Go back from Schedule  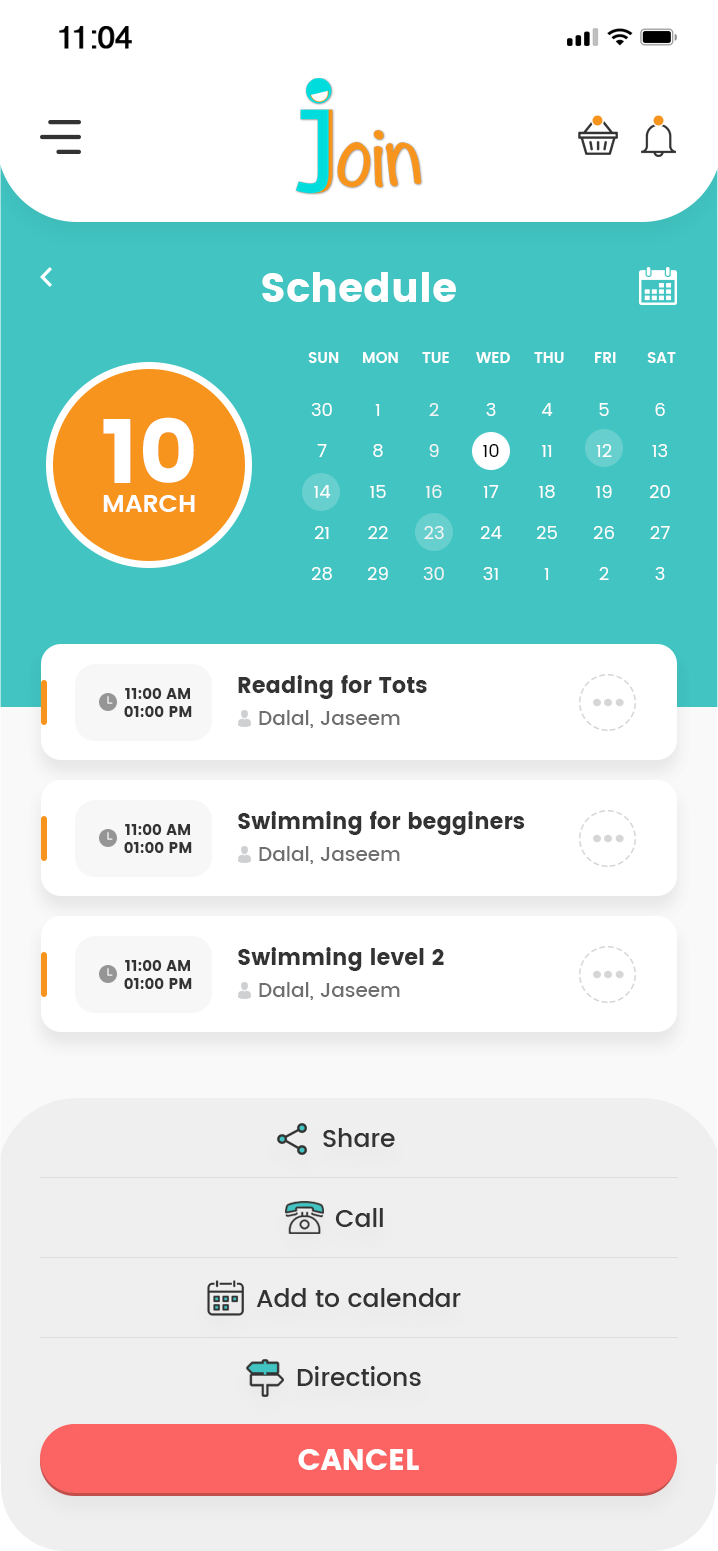tap(46, 277)
